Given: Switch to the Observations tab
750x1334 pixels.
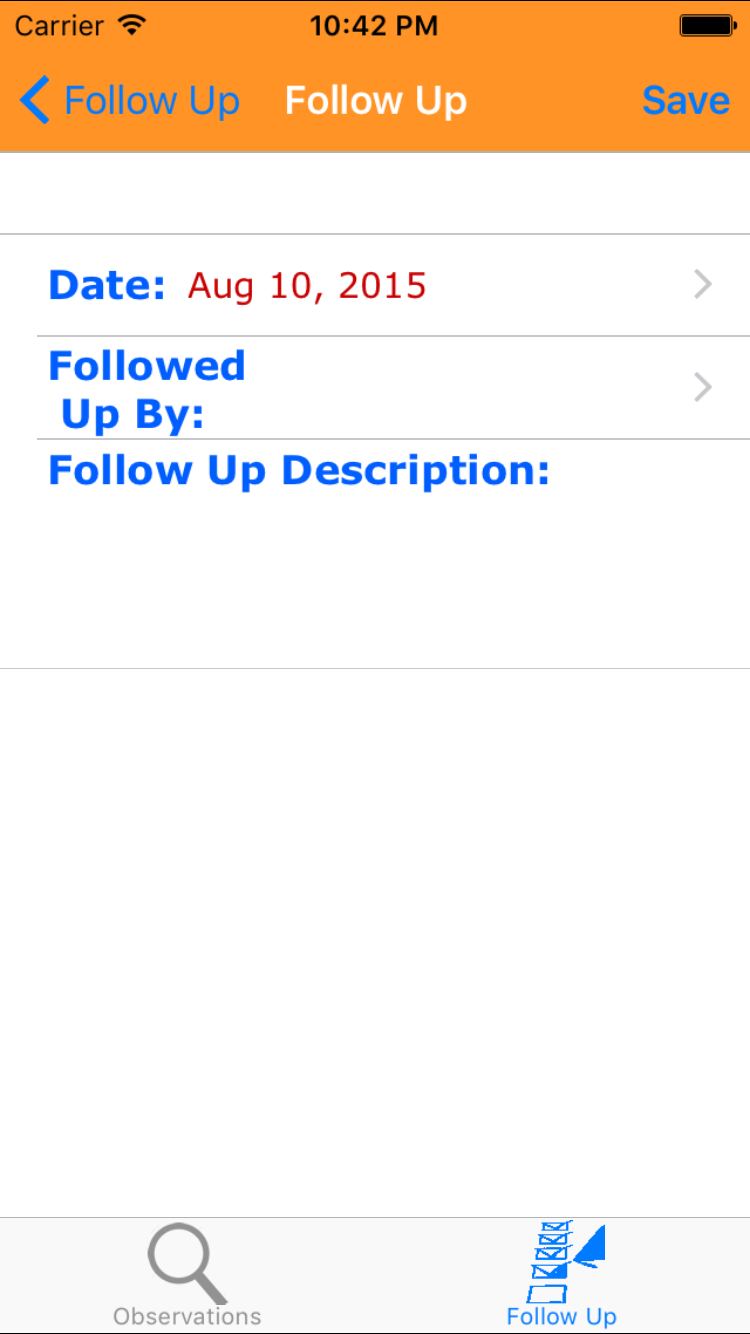Looking at the screenshot, I should pyautogui.click(x=187, y=1275).
